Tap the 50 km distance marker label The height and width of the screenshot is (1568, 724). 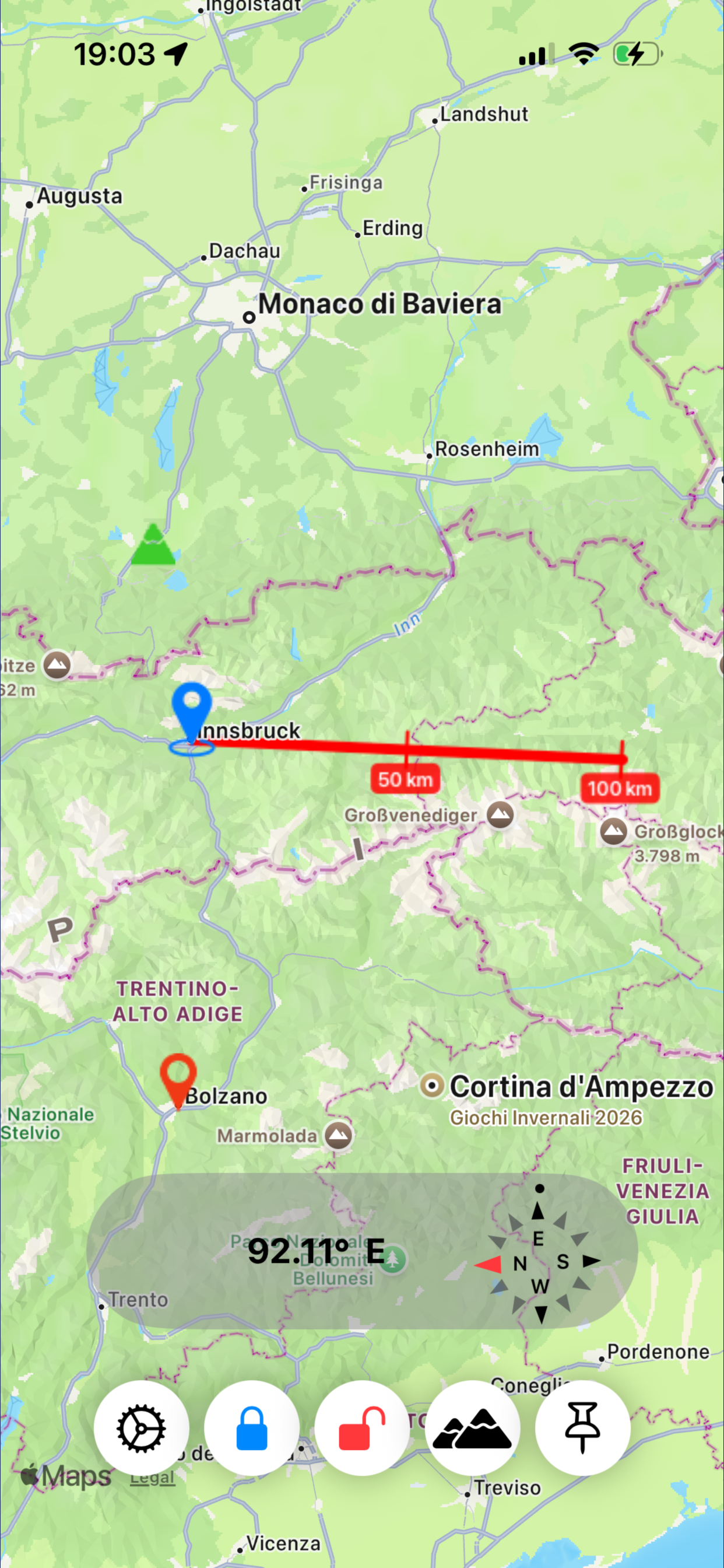click(405, 779)
